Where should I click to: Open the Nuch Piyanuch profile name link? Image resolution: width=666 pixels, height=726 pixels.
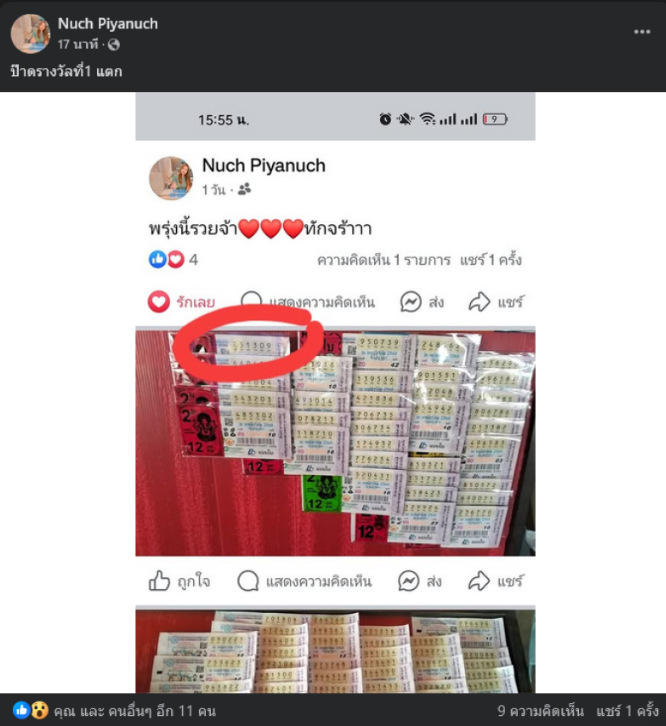[107, 23]
